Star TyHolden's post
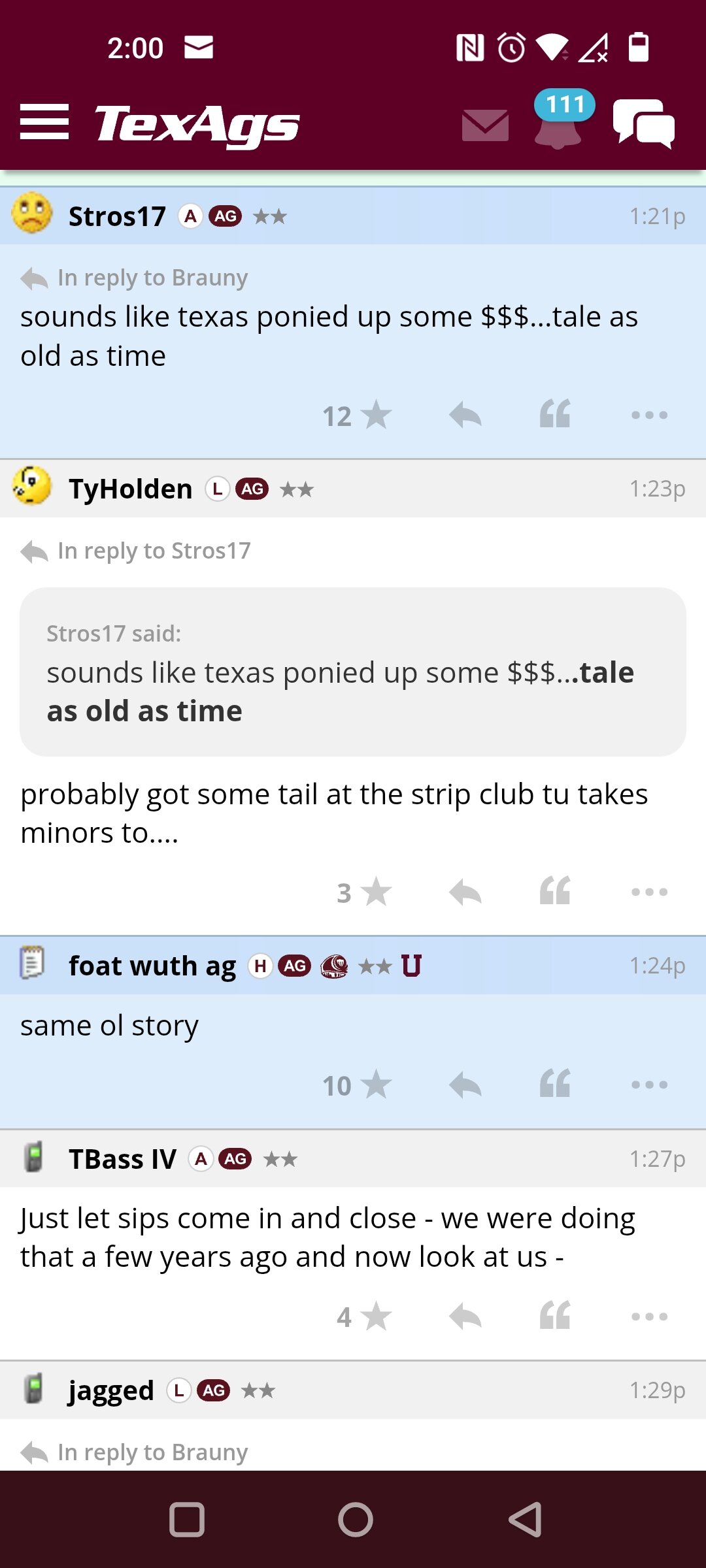The width and height of the screenshot is (706, 1568). coord(364,892)
